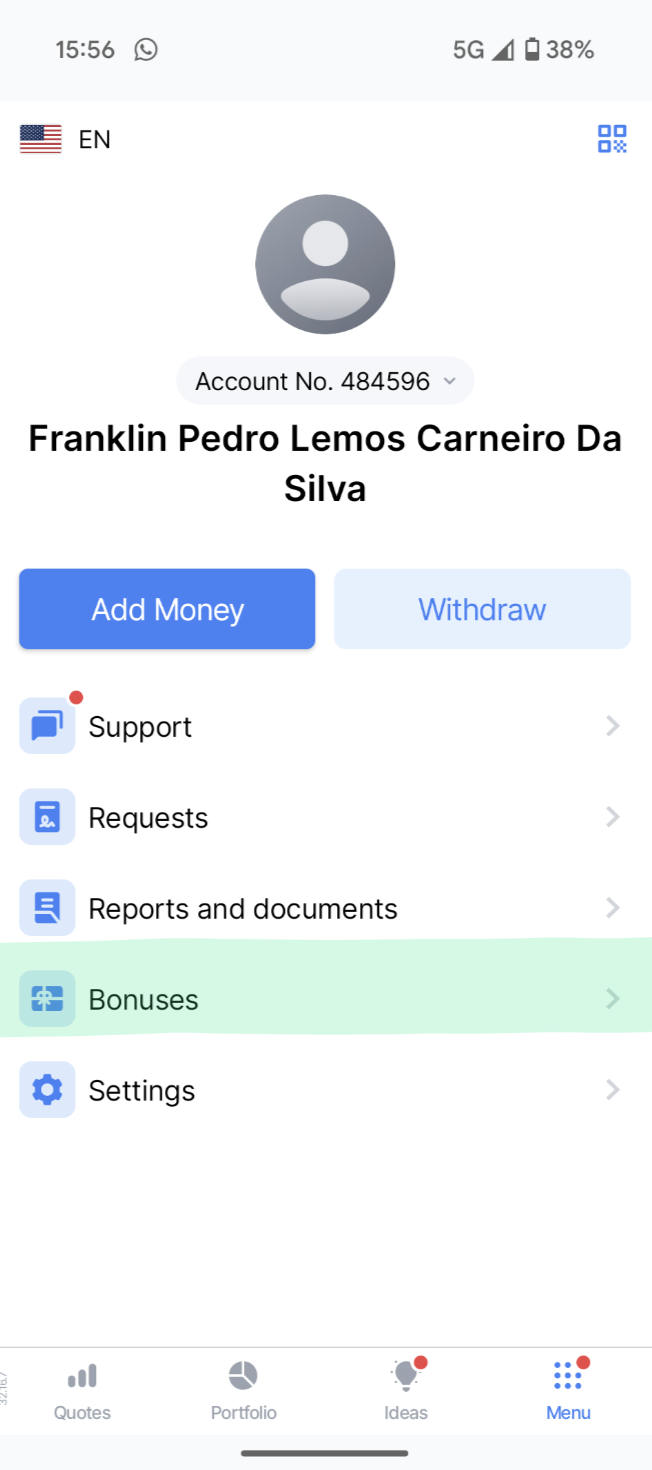The image size is (652, 1470).
Task: Select the Menu tab
Action: (x=568, y=1390)
